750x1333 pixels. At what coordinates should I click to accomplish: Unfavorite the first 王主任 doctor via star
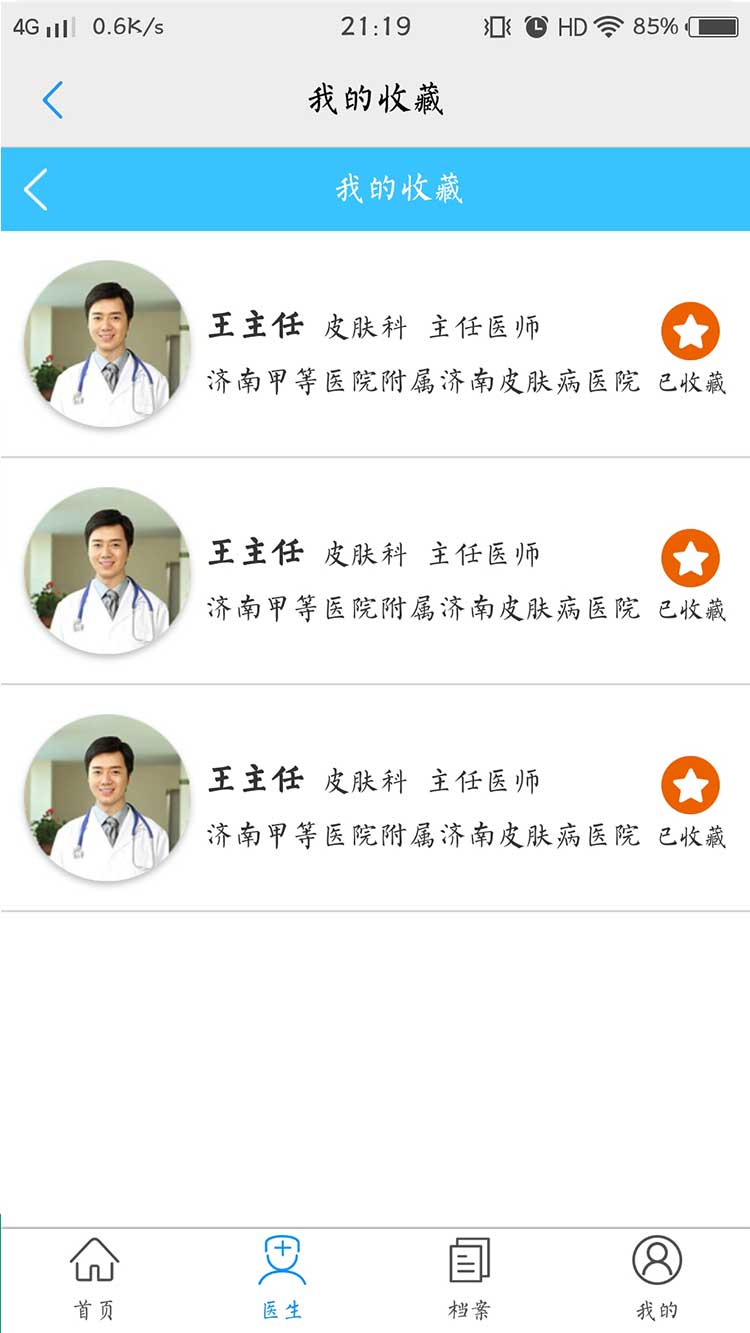pos(690,331)
